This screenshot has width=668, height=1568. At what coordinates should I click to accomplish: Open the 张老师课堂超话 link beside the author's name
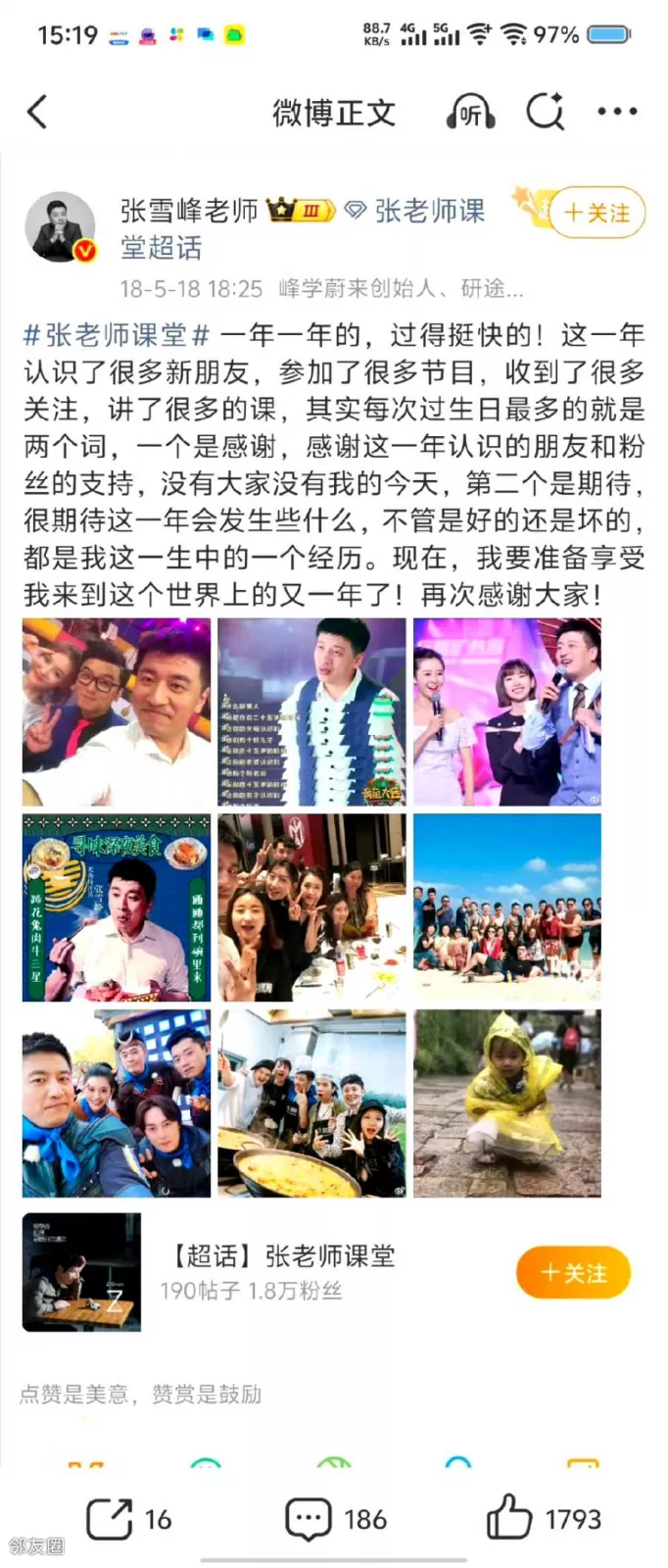[428, 211]
